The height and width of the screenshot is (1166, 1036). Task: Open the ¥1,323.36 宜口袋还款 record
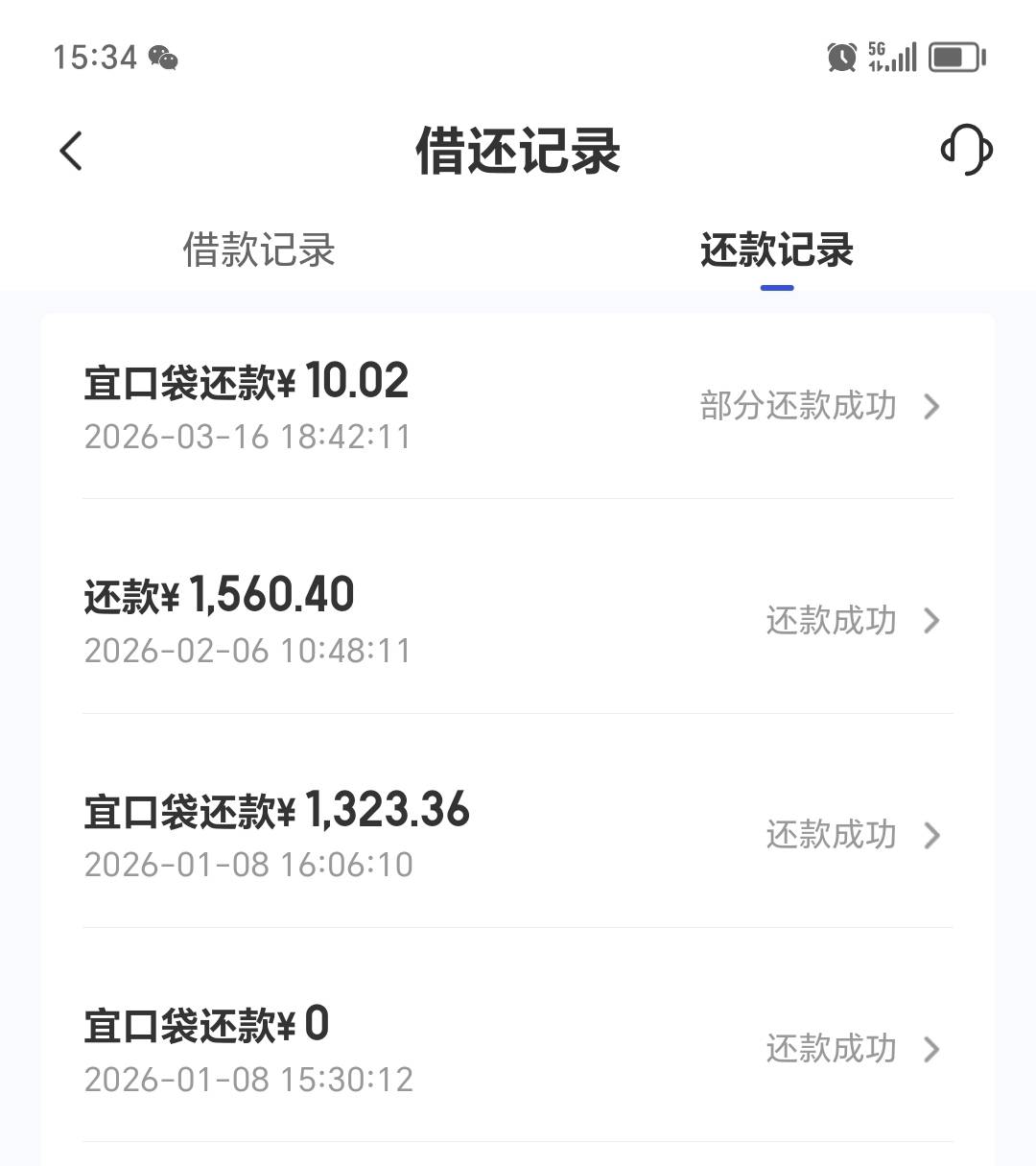tap(518, 835)
